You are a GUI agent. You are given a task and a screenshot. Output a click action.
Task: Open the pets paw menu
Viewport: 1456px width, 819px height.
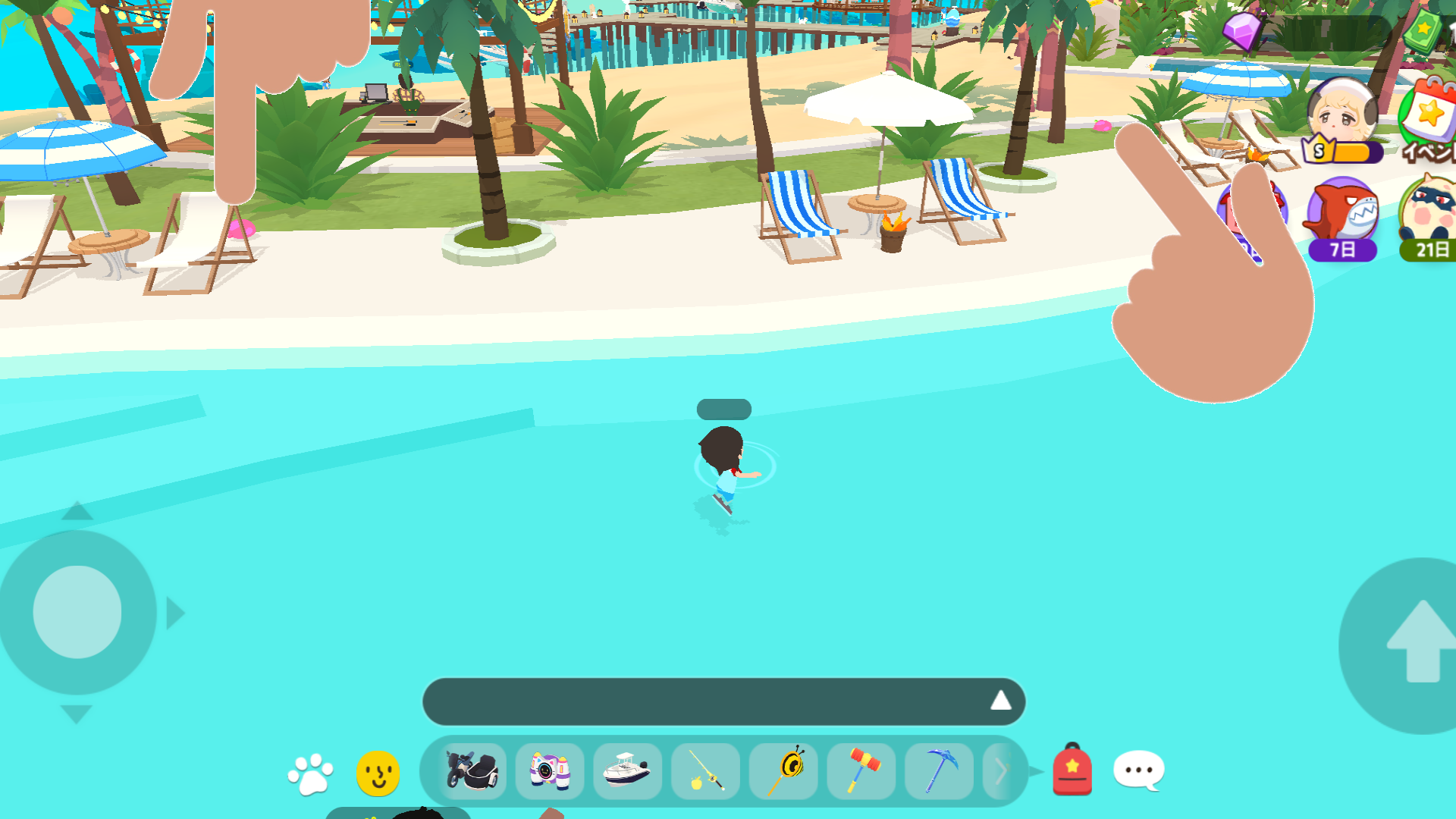point(310,773)
